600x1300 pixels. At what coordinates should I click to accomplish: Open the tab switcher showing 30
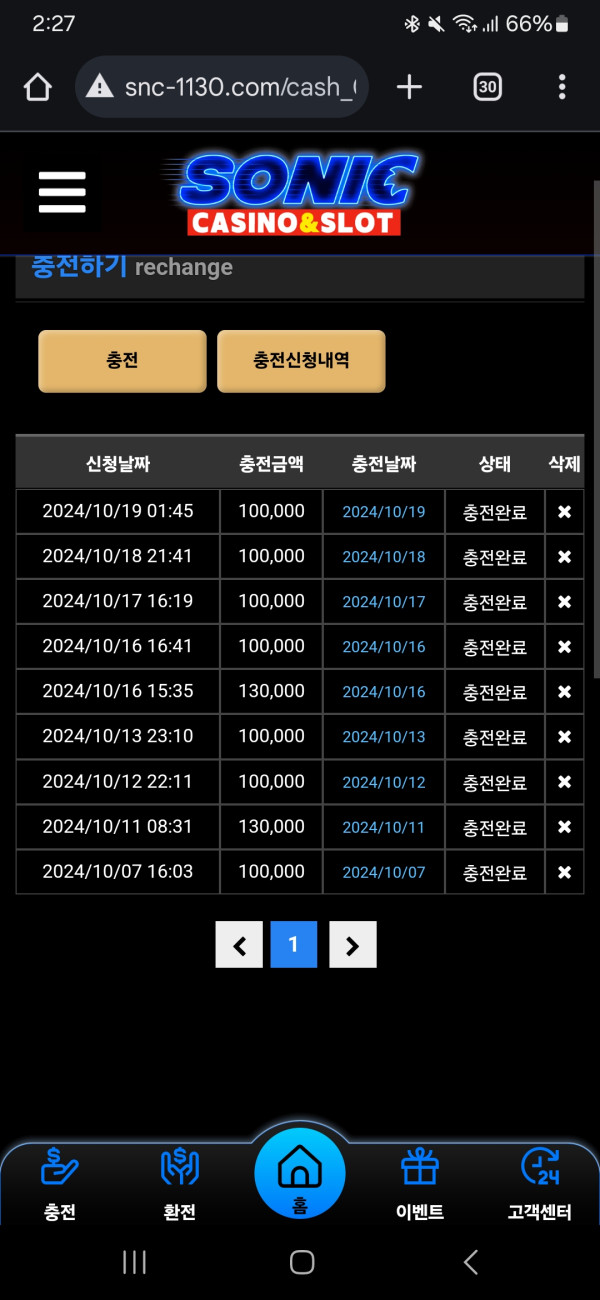(x=487, y=87)
